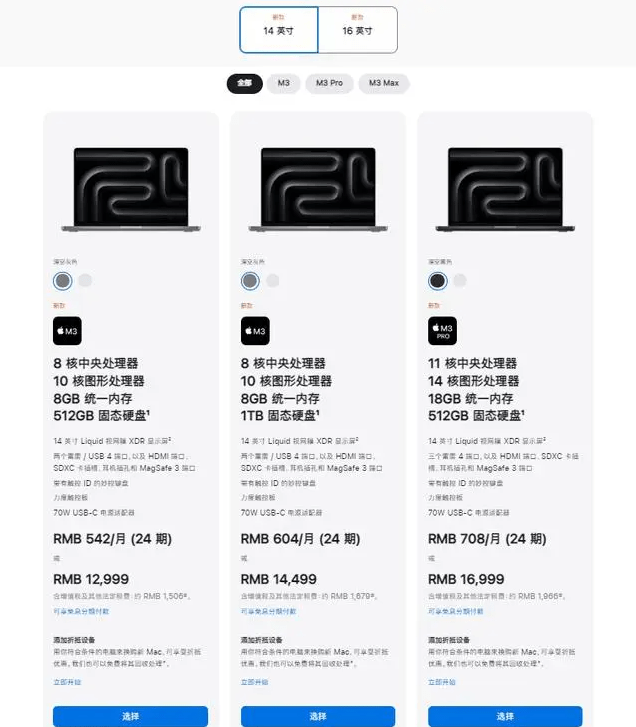
Task: Choose space gray swatch for the RMB 14,499 model
Action: tap(250, 281)
